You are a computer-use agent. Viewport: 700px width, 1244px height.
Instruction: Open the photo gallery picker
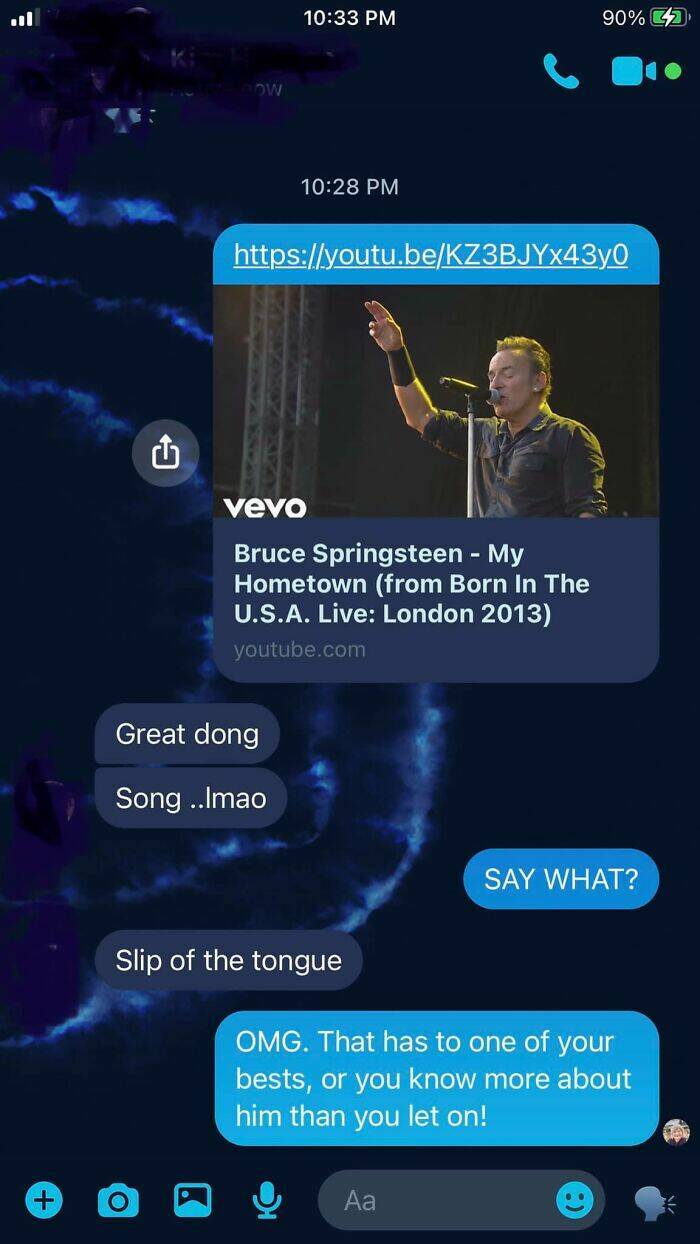193,1199
